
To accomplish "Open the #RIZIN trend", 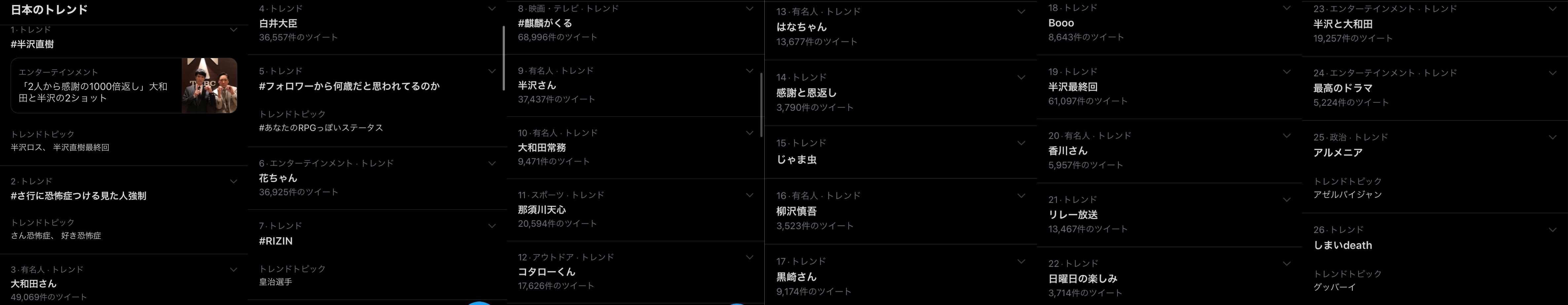I will pyautogui.click(x=276, y=241).
